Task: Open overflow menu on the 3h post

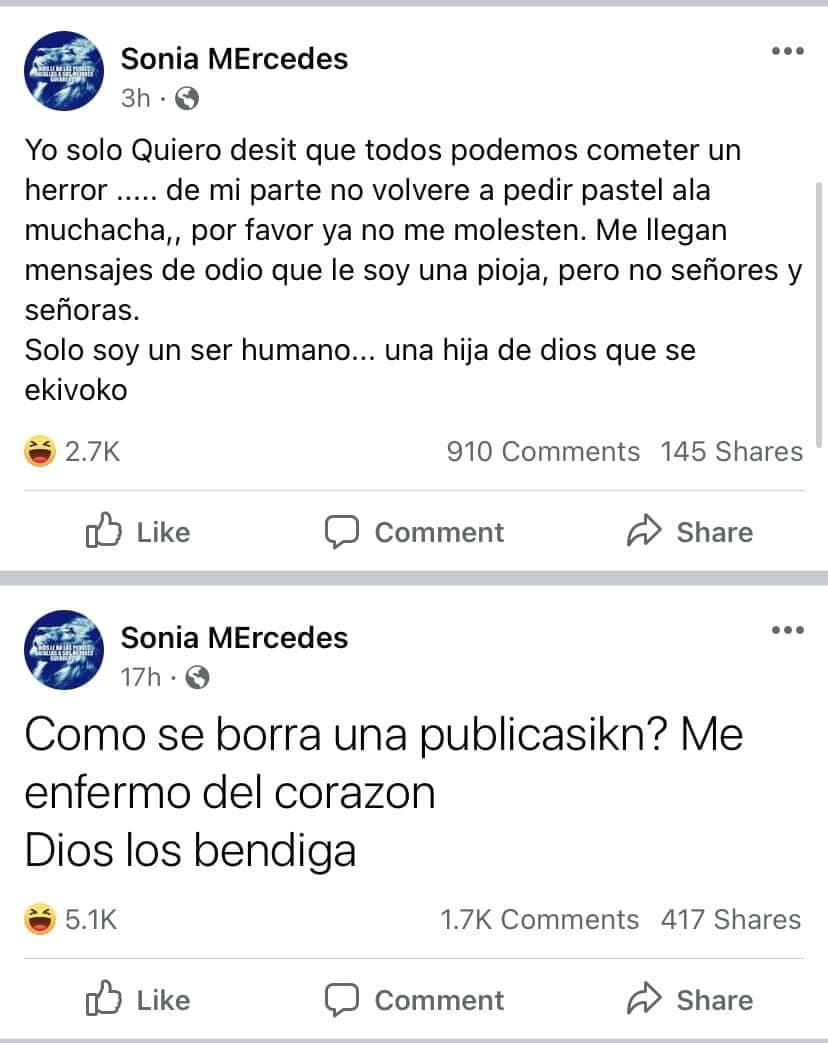Action: [x=787, y=52]
